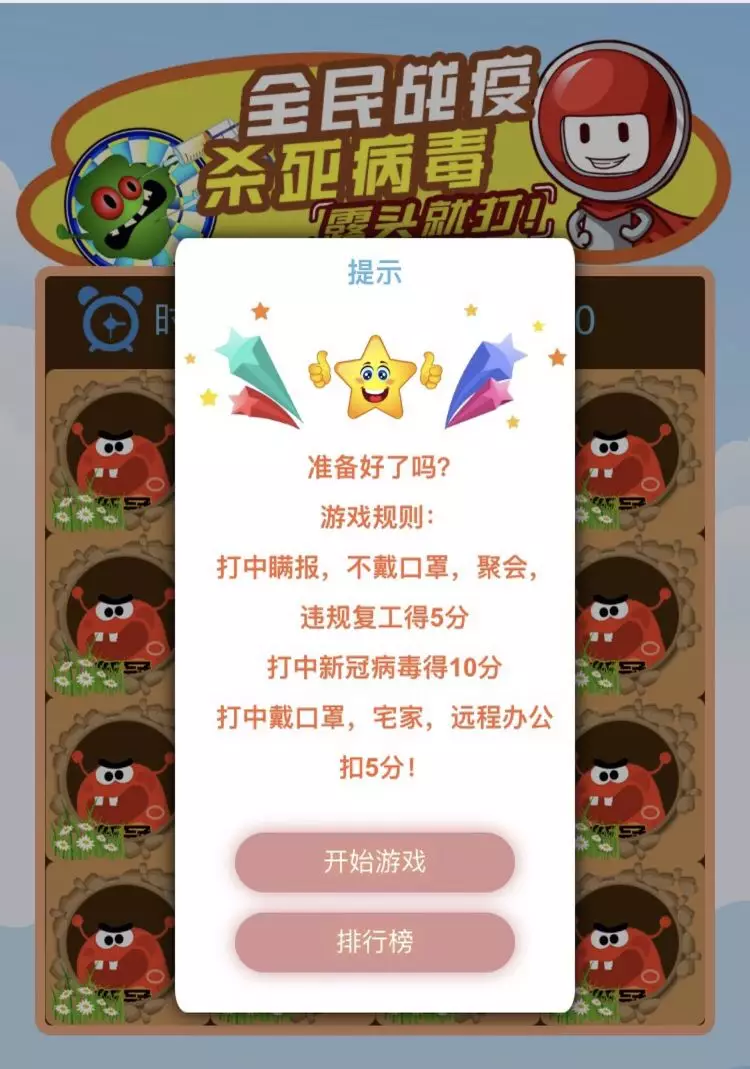Tap the 开始游戏 button
This screenshot has height=1069, width=750.
coord(374,862)
